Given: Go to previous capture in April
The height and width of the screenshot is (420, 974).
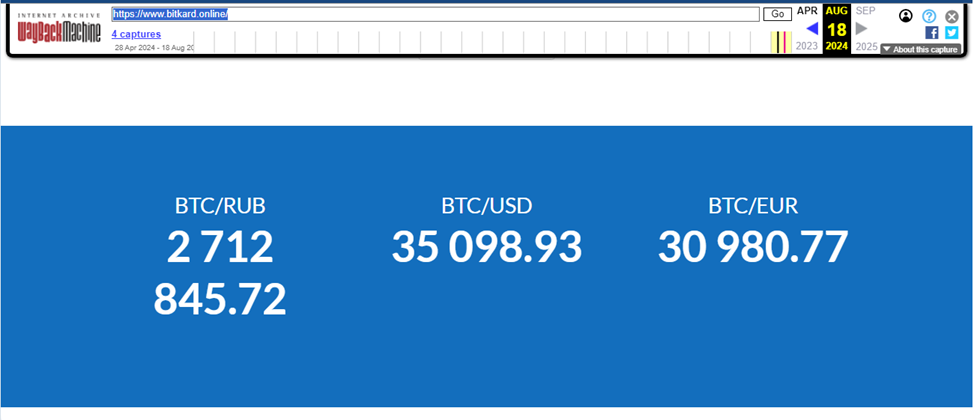Looking at the screenshot, I should 811,28.
